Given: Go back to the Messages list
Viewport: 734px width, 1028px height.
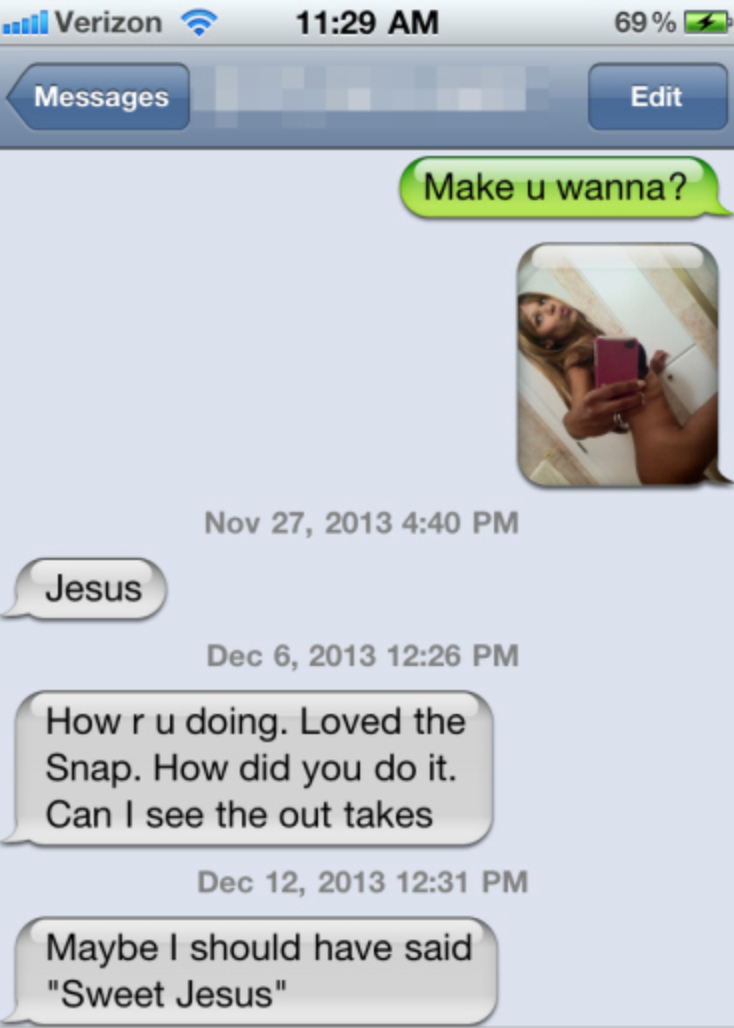Looking at the screenshot, I should click(100, 97).
